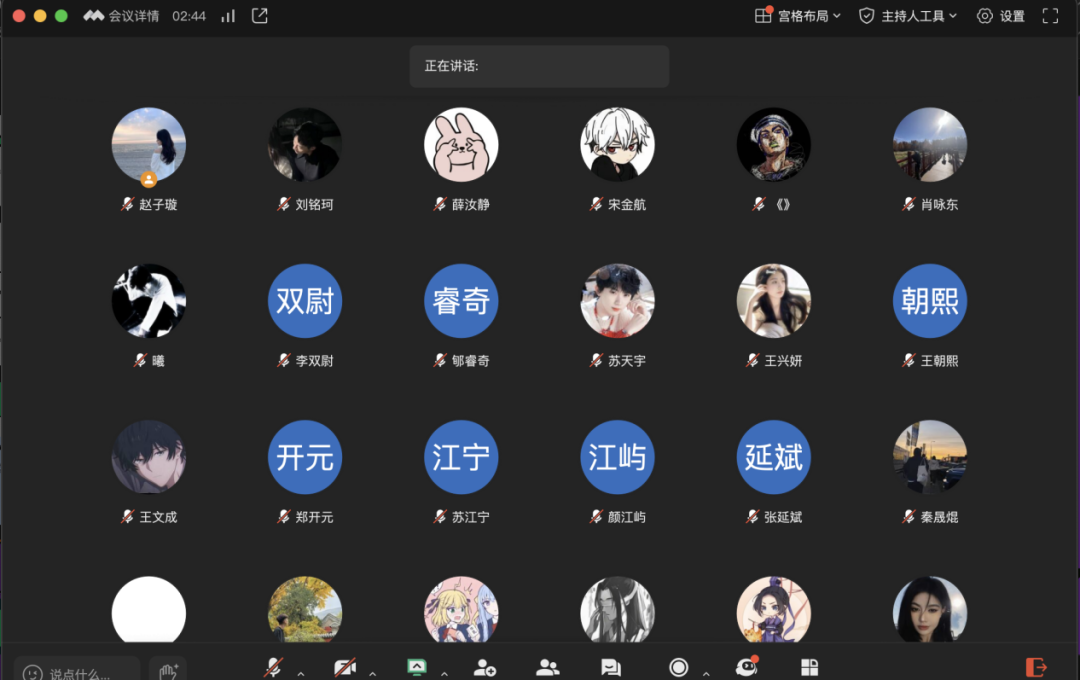Unmute the microphone
This screenshot has height=680, width=1080.
[x=273, y=667]
